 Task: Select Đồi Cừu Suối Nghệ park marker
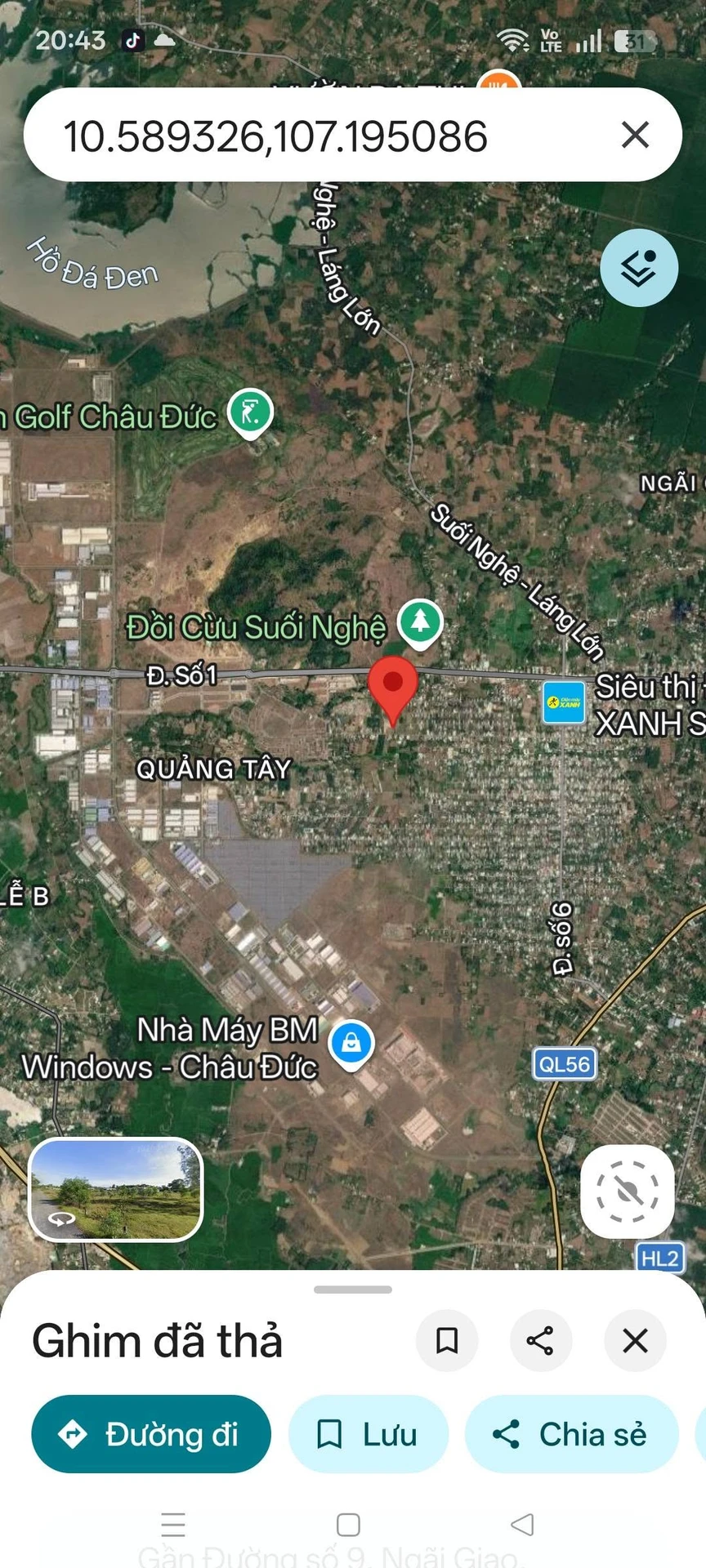420,624
